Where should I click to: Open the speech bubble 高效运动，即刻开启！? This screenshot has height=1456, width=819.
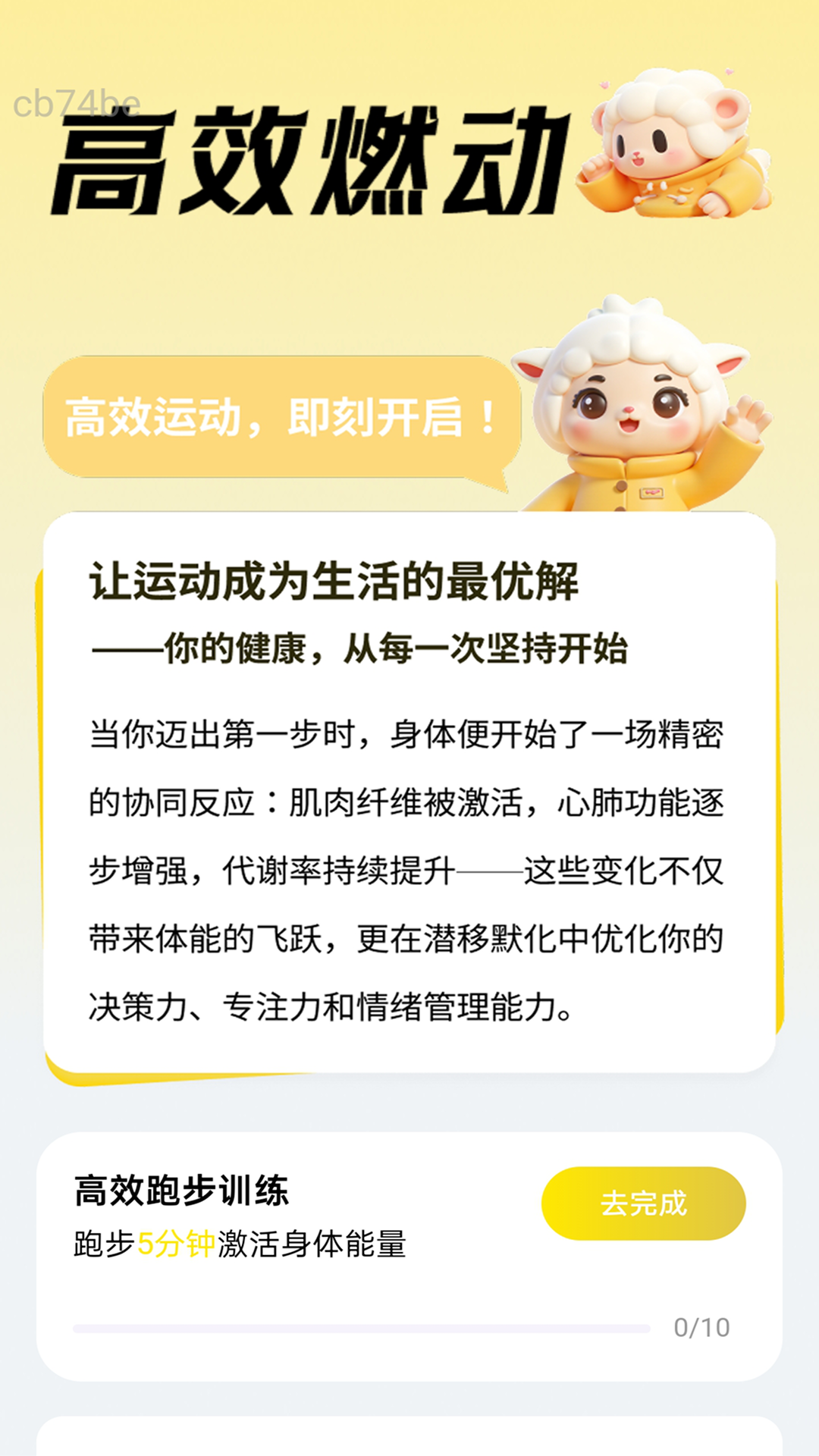[281, 419]
